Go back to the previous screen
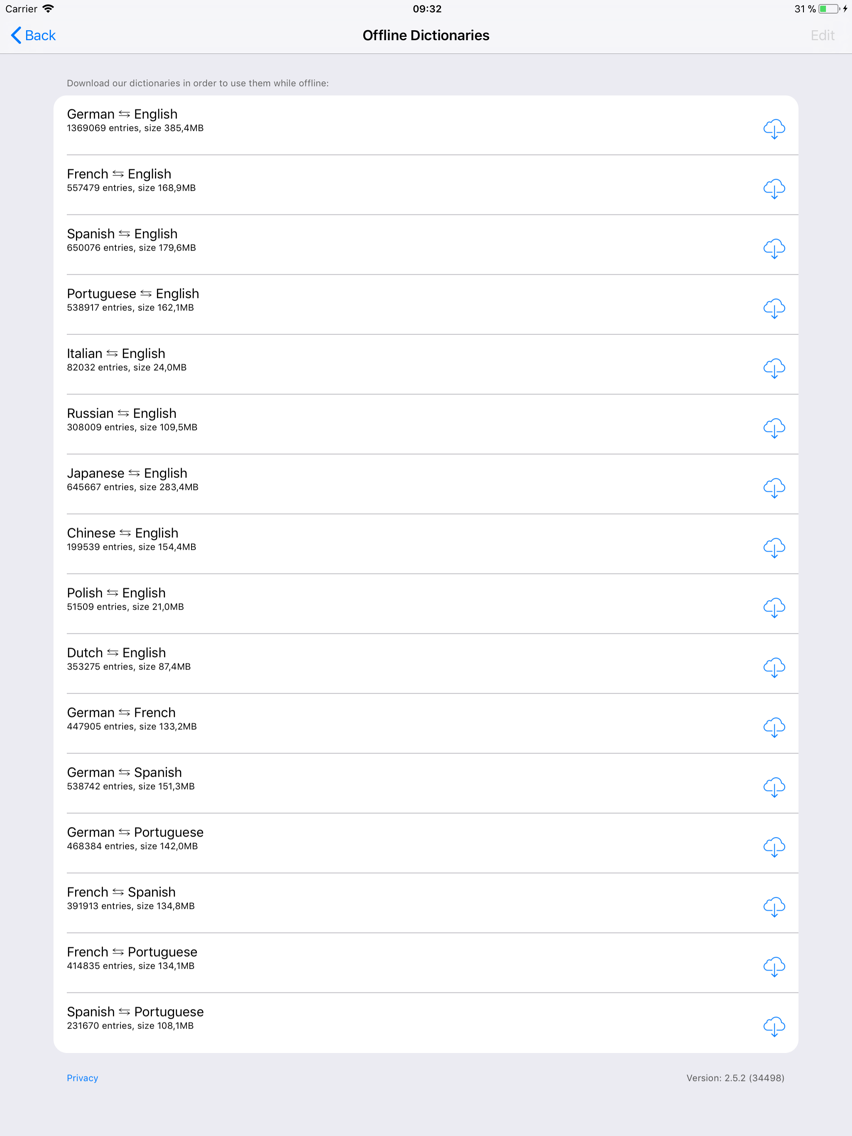Screen dimensions: 852x1136 pyautogui.click(x=33, y=35)
